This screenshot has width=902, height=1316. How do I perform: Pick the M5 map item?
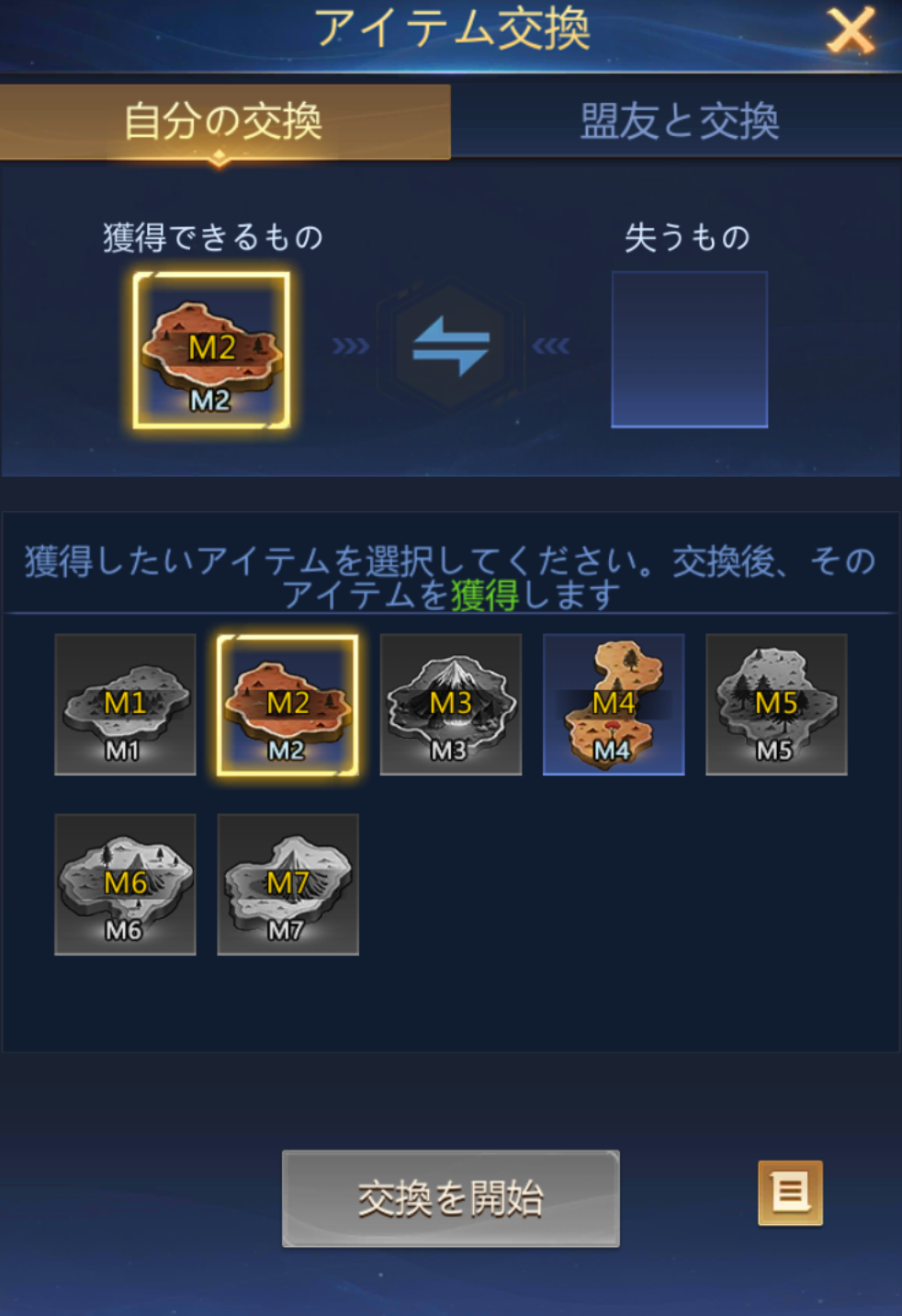click(775, 704)
